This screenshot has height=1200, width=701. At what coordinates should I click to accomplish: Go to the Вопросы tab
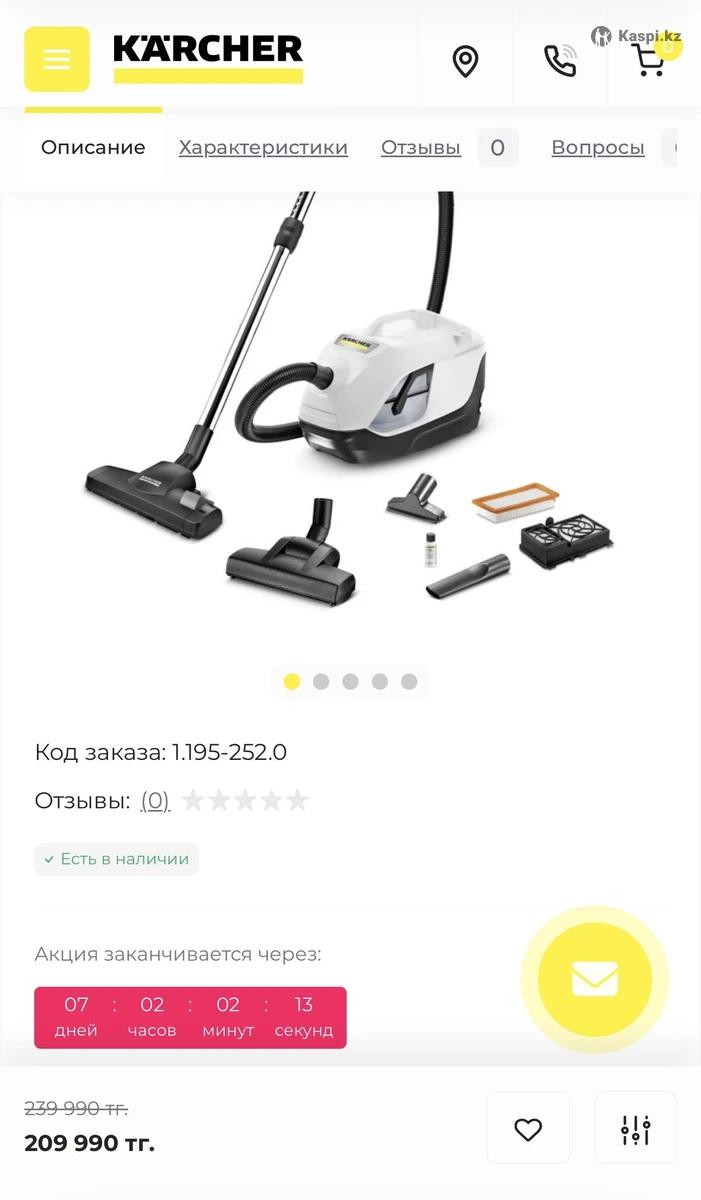point(597,148)
